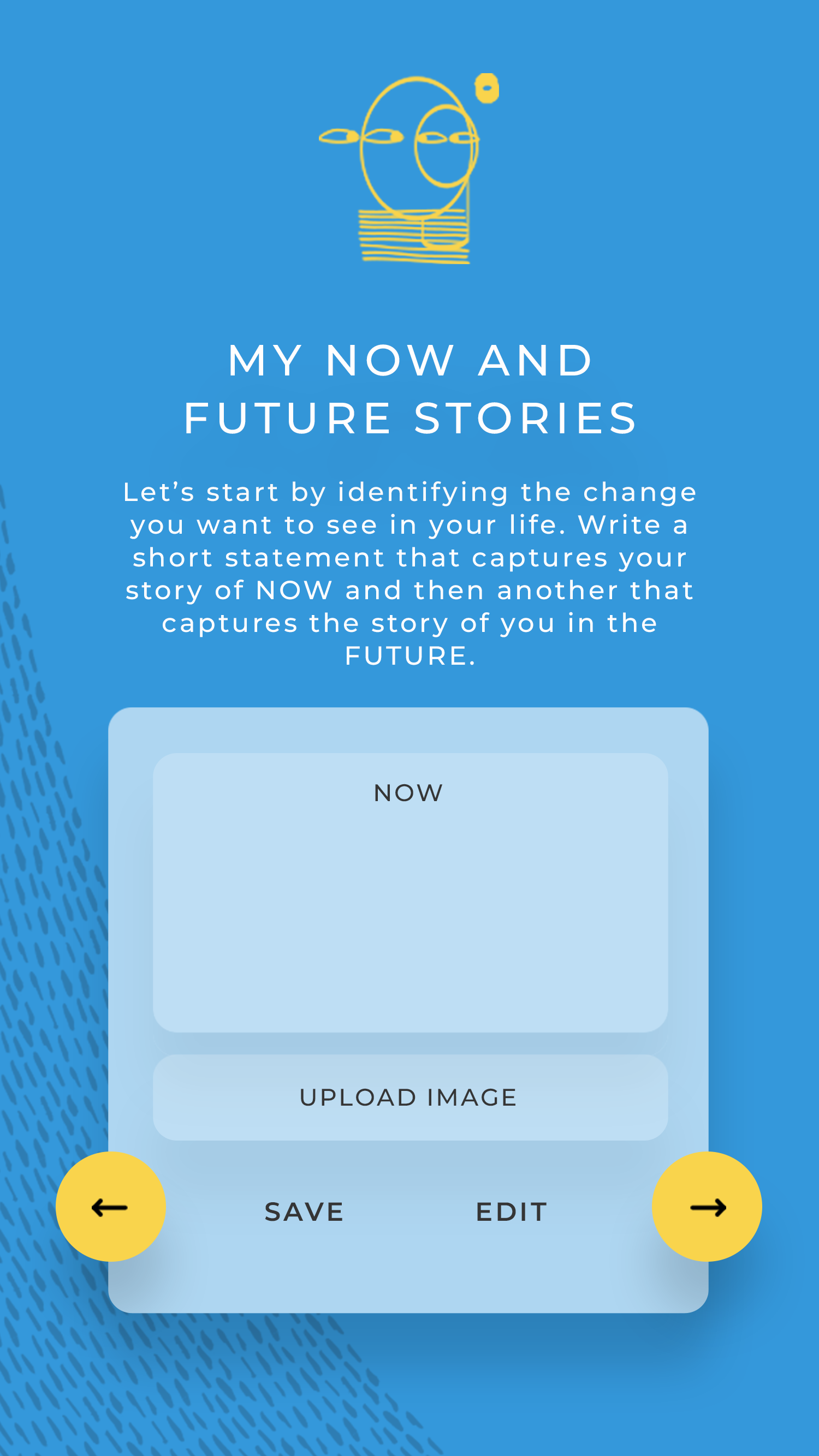Go back with the left arrow button
Viewport: 819px width, 1456px height.
tap(110, 1207)
